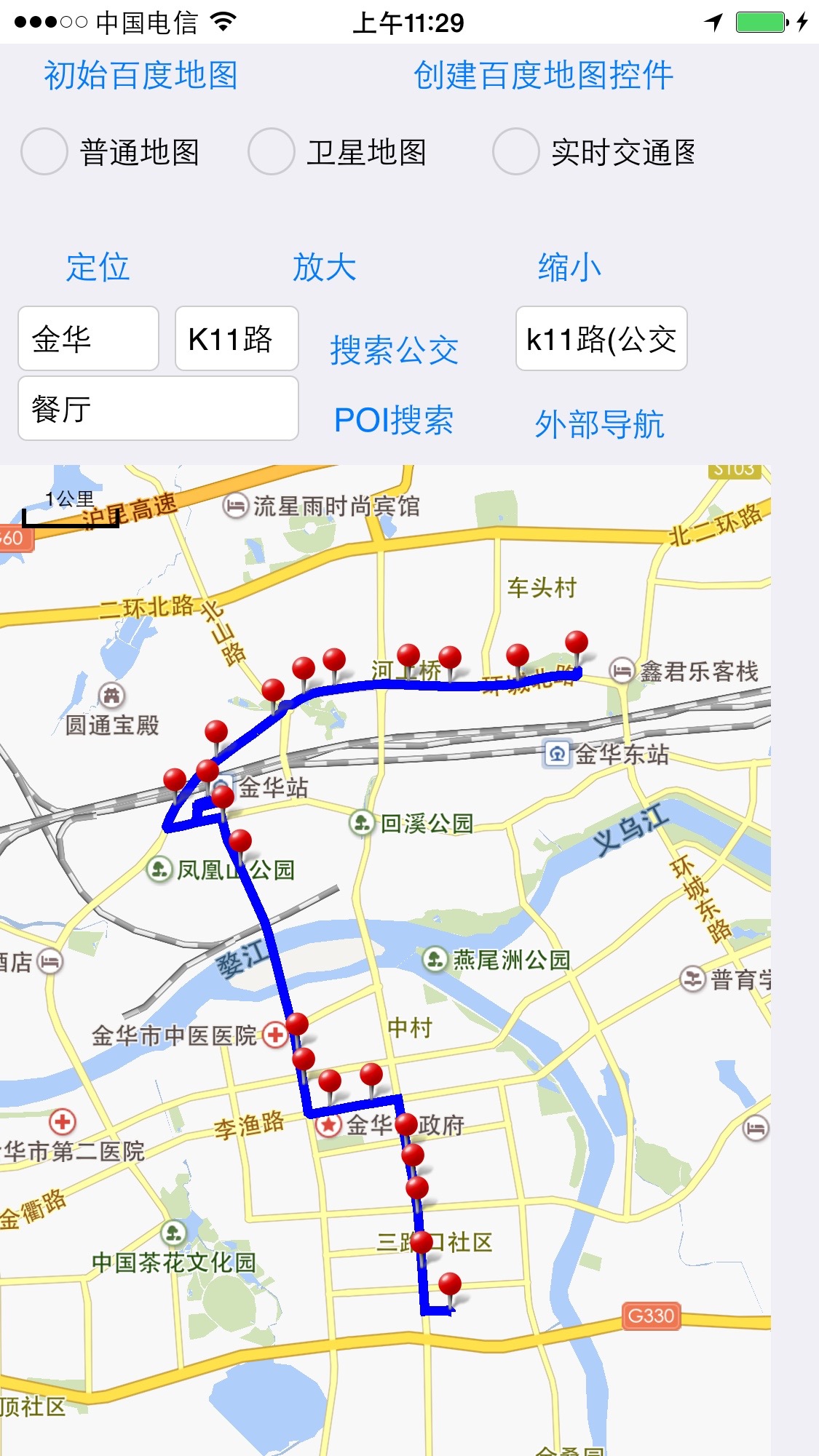
Task: Open 外部导航 external navigation
Action: (599, 424)
